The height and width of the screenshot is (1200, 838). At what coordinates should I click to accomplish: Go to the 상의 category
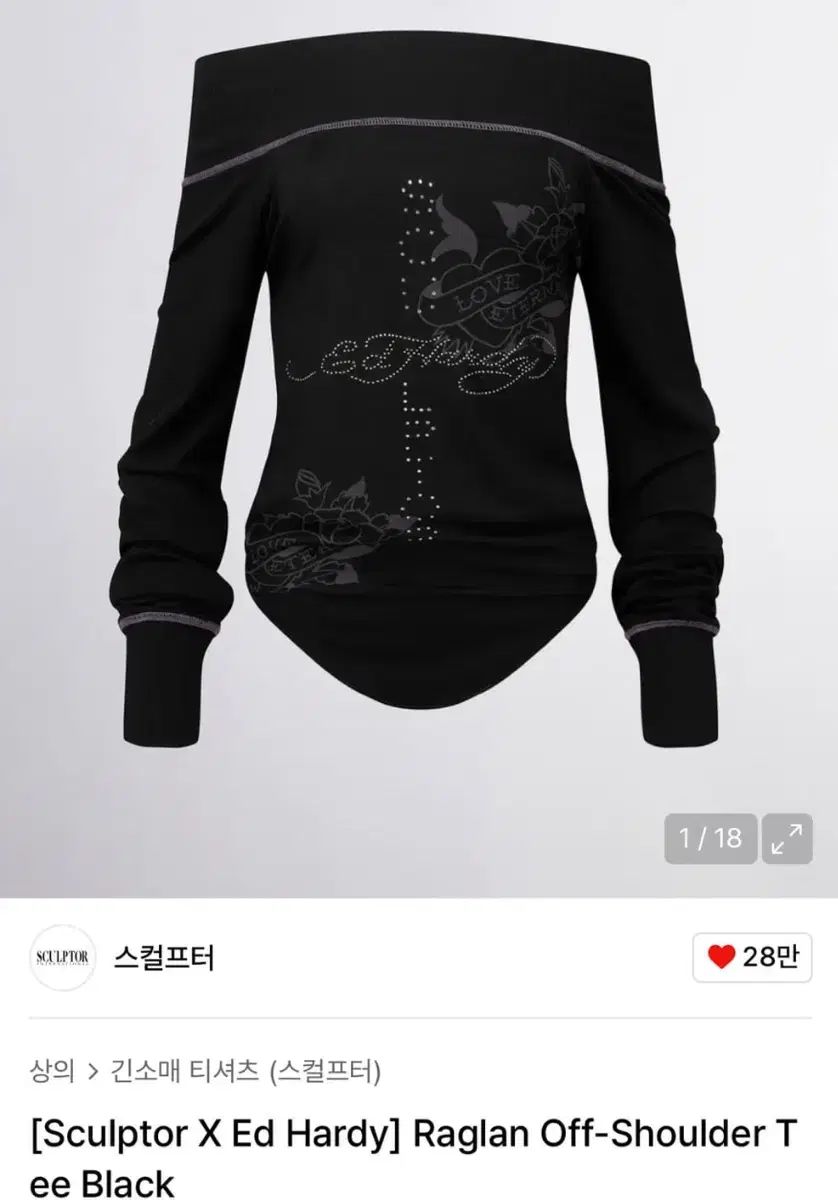(x=52, y=1071)
